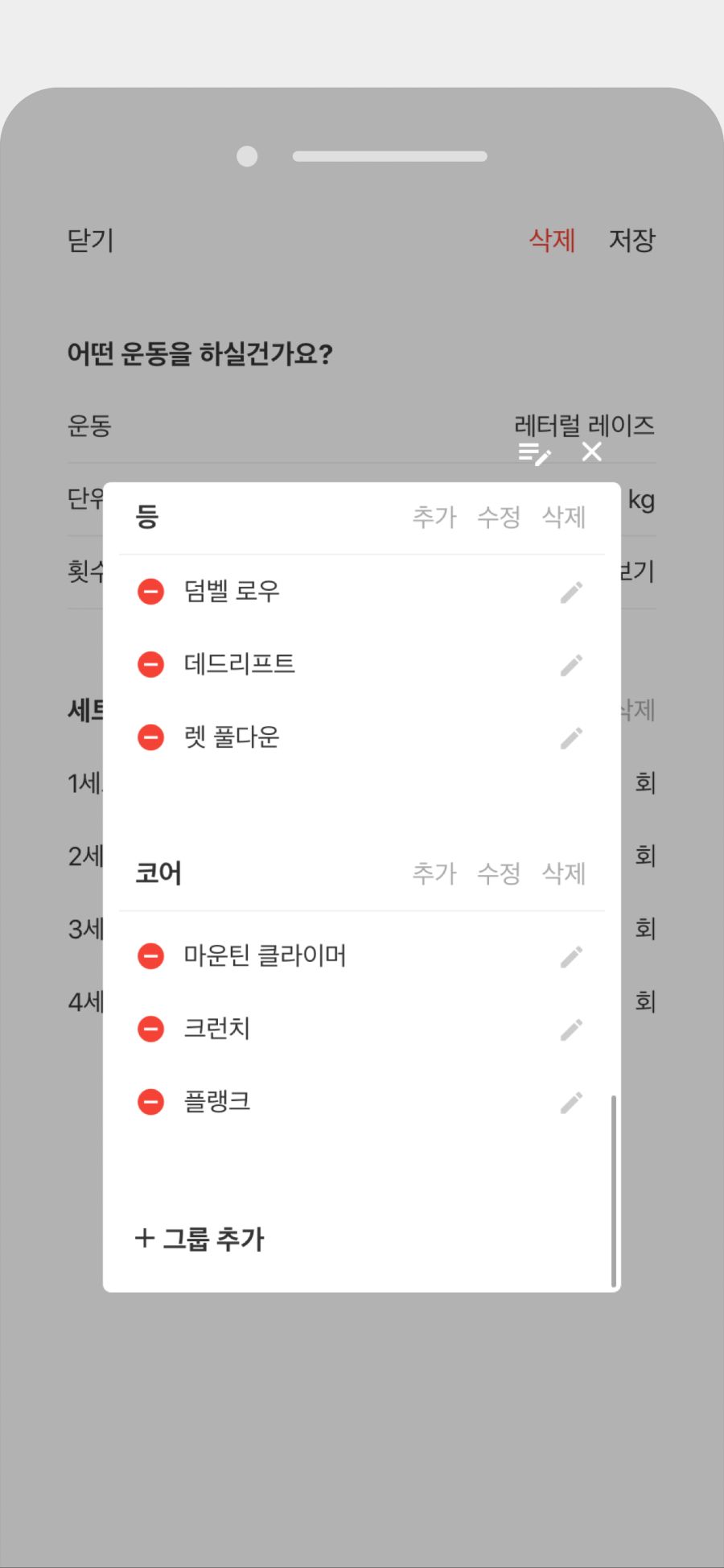
Task: Tap the remove icon next to 크런치
Action: (150, 1030)
